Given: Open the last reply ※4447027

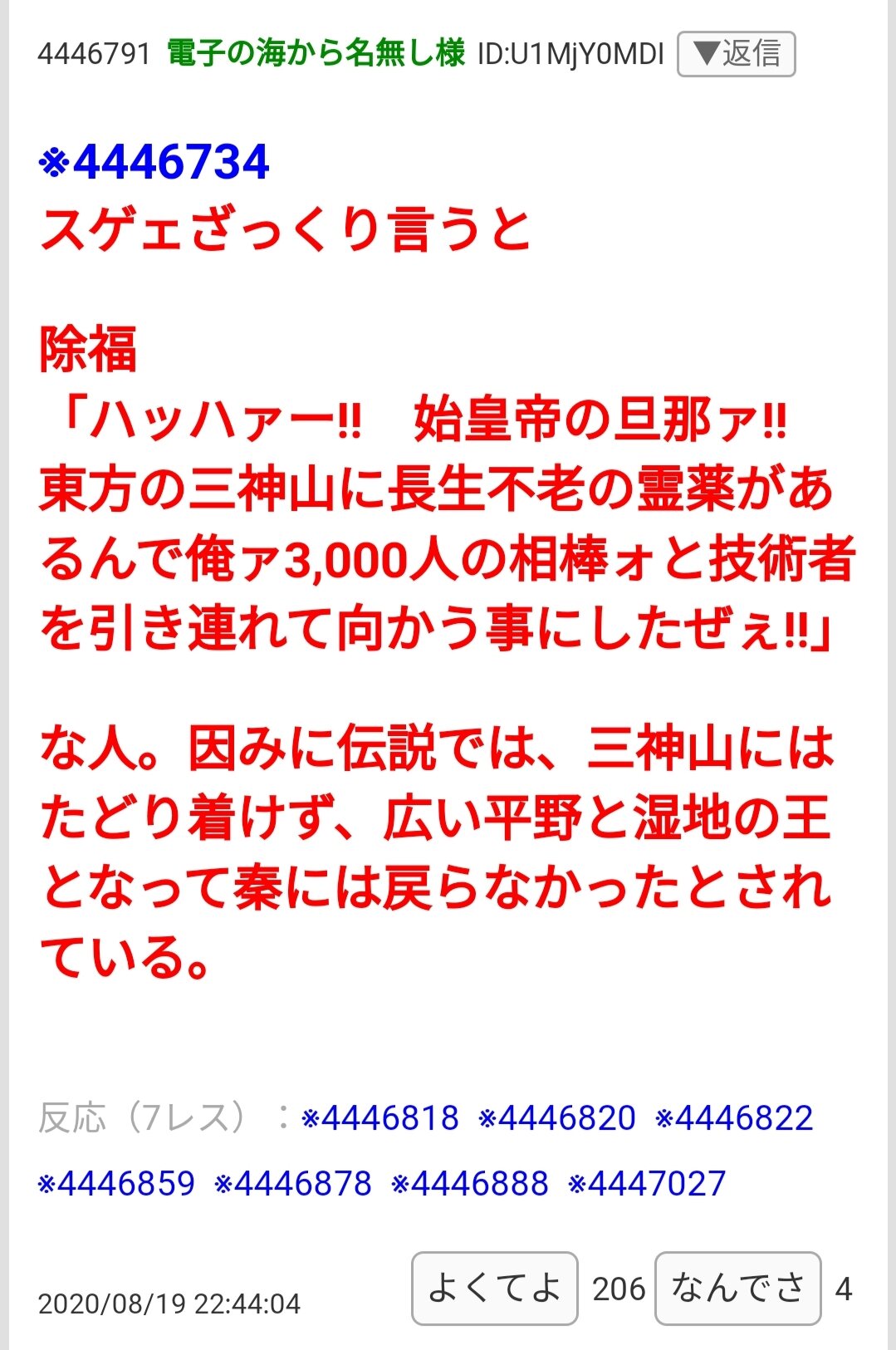Looking at the screenshot, I should pyautogui.click(x=647, y=1184).
